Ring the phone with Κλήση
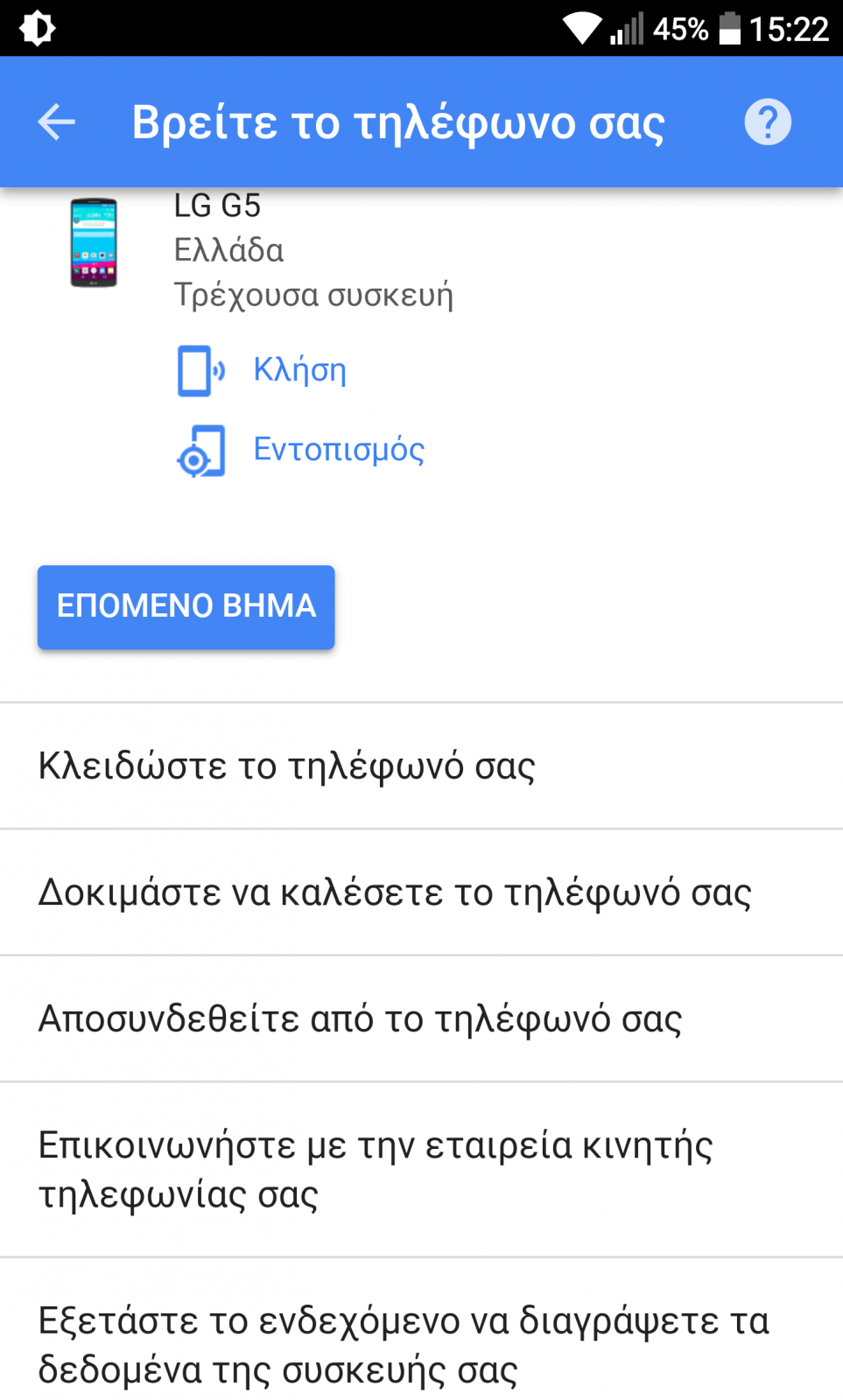843x1400 pixels. coord(263,370)
